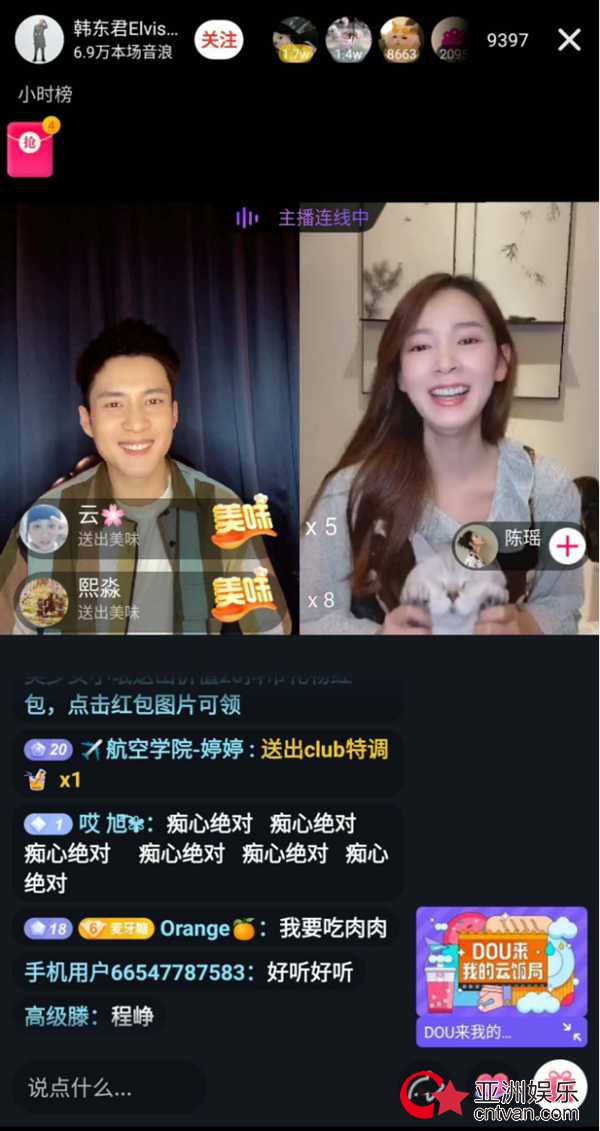The image size is (600, 1131).
Task: Open the viewer avatar showing 8663
Action: (x=401, y=40)
